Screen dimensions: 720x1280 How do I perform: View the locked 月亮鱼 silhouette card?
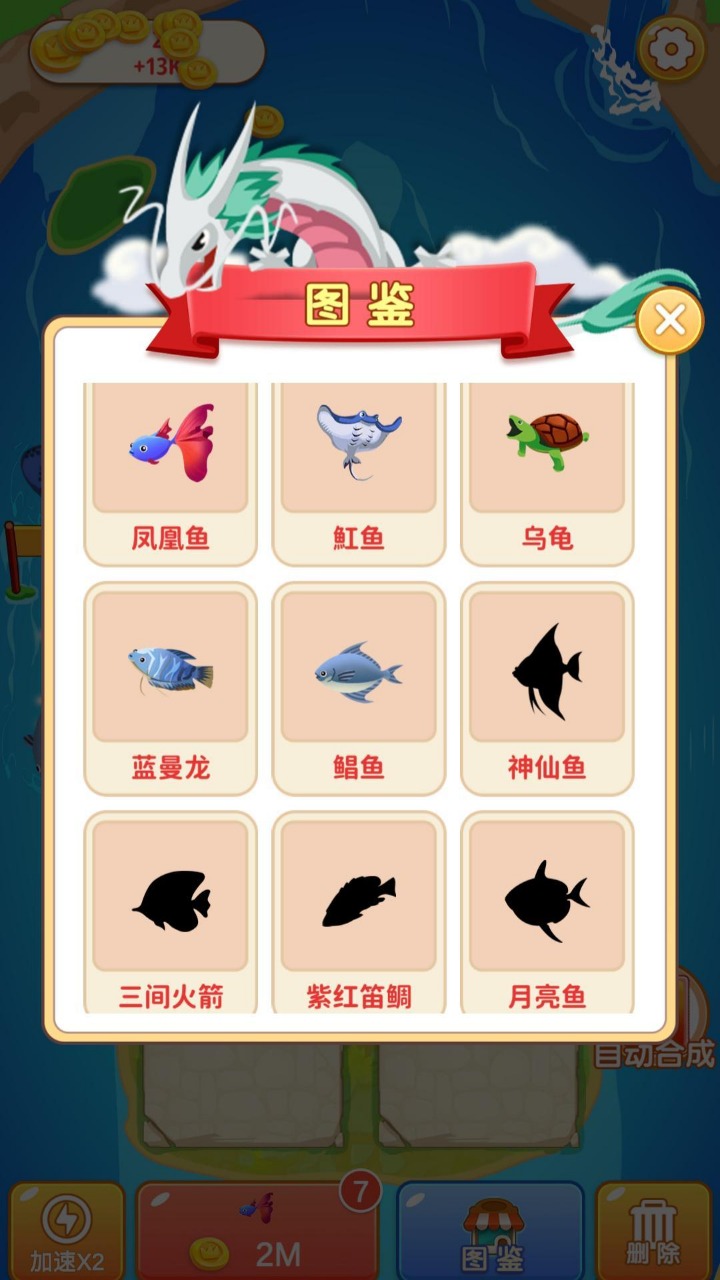(x=548, y=910)
